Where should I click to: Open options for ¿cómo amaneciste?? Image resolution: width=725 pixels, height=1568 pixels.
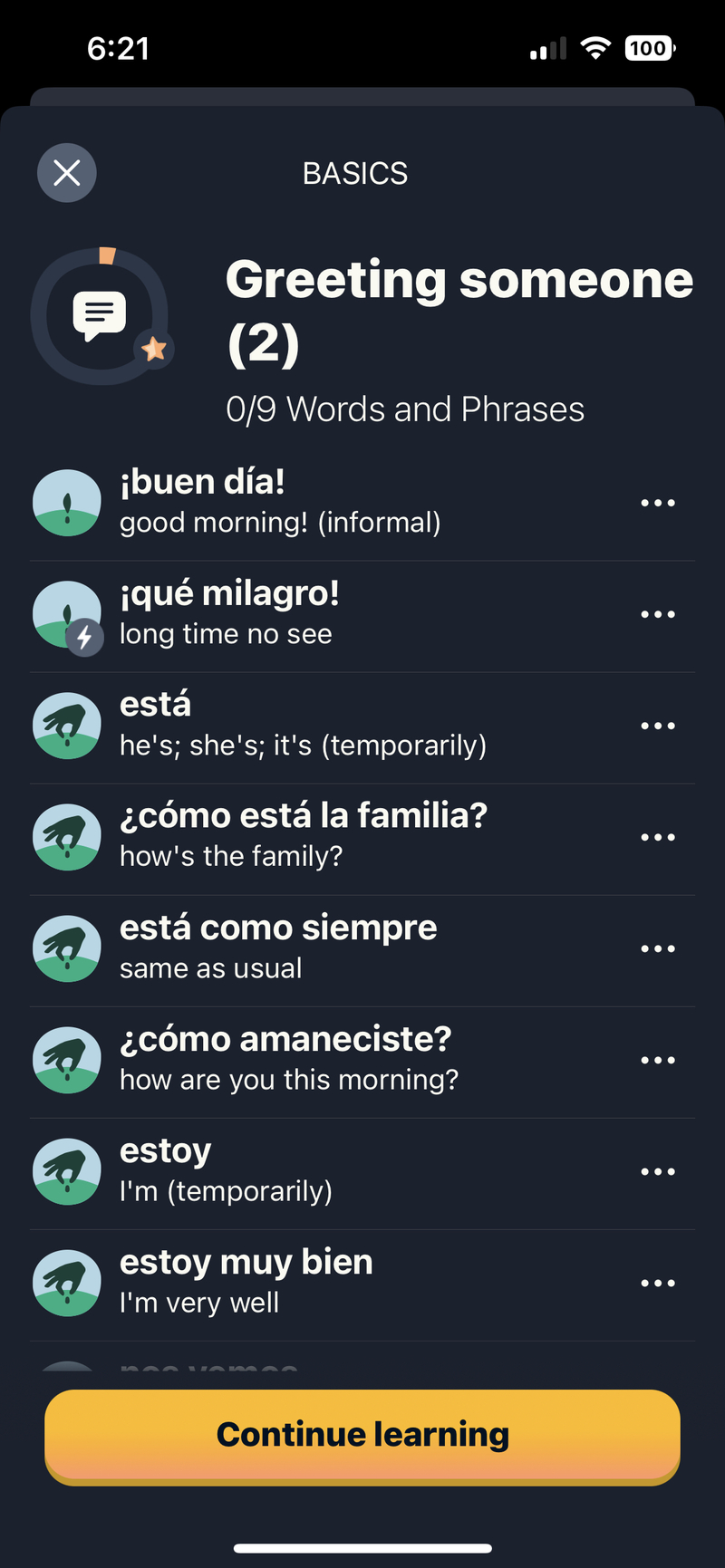point(658,1060)
